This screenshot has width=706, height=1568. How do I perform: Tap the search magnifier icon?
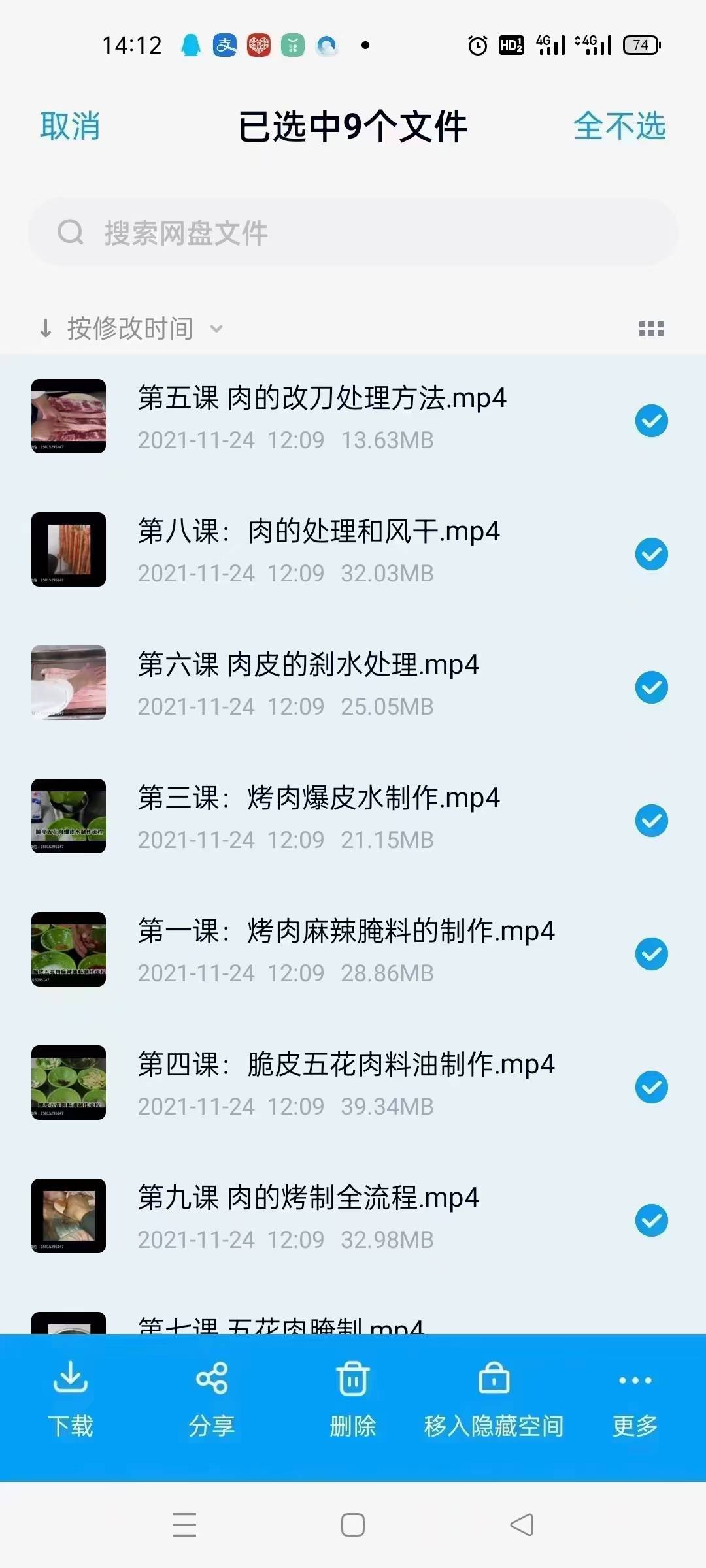click(70, 233)
